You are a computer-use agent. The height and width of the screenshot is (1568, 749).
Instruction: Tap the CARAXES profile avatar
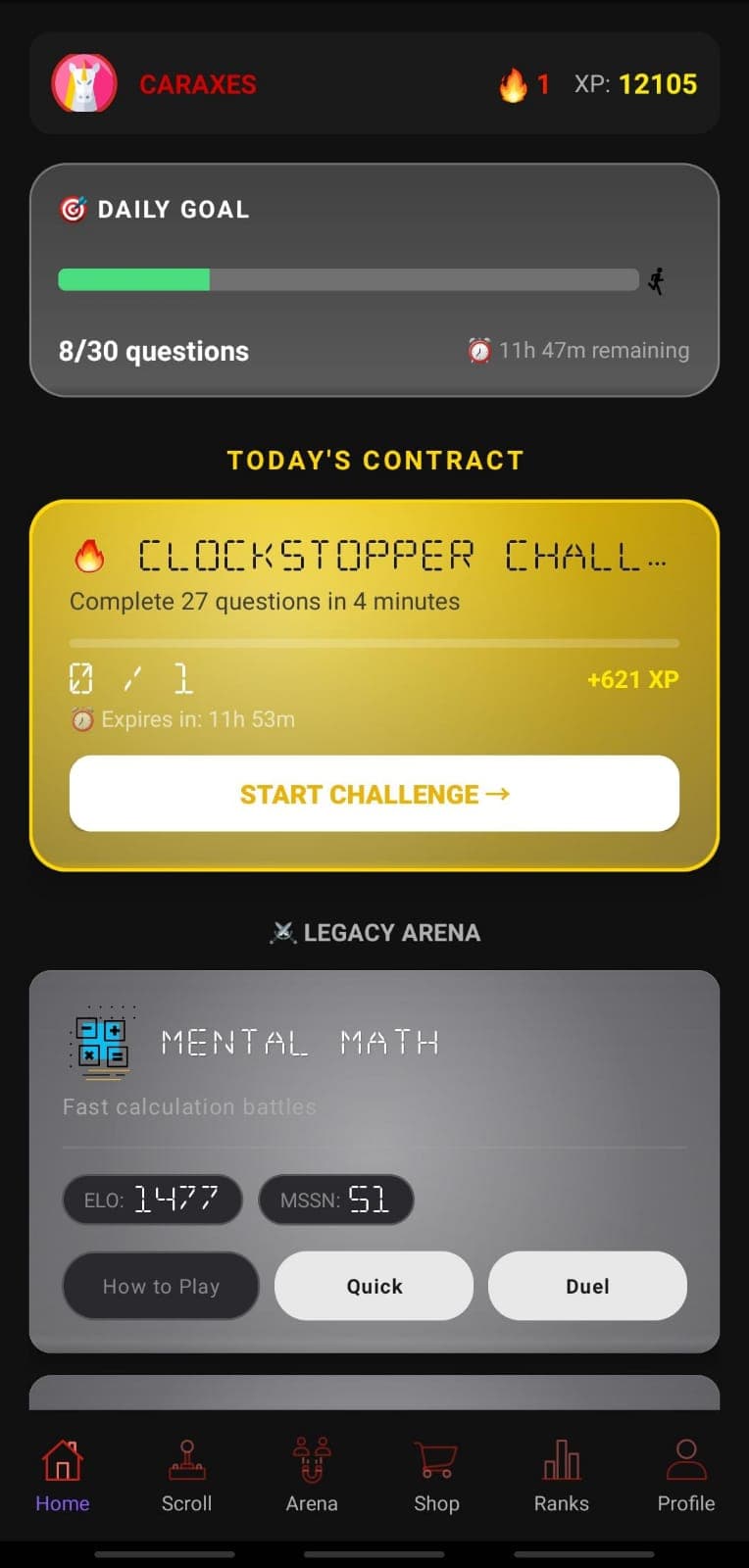tap(84, 84)
